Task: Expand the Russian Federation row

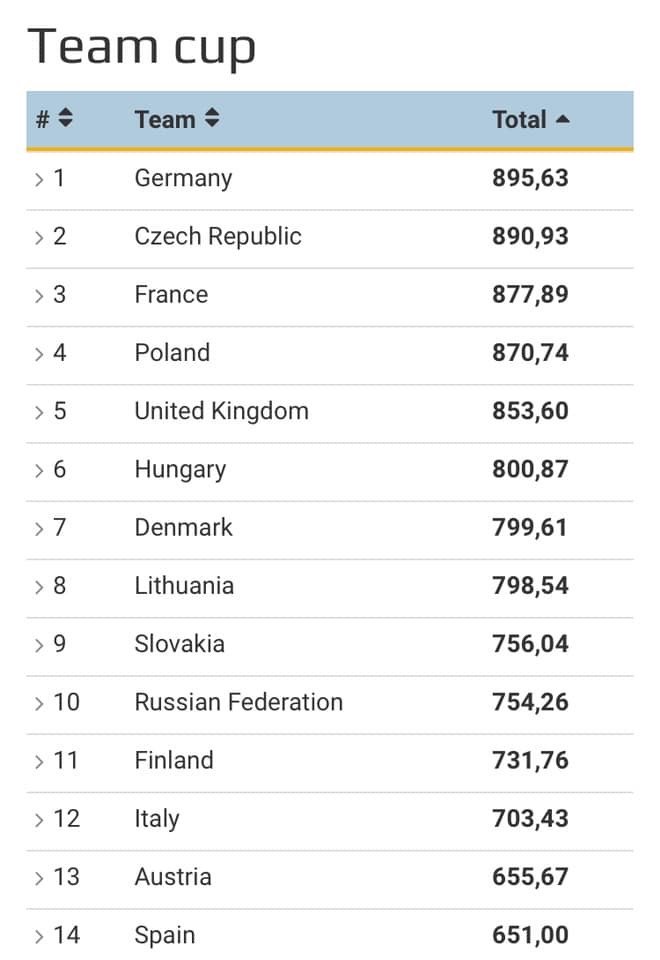Action: pyautogui.click(x=39, y=703)
